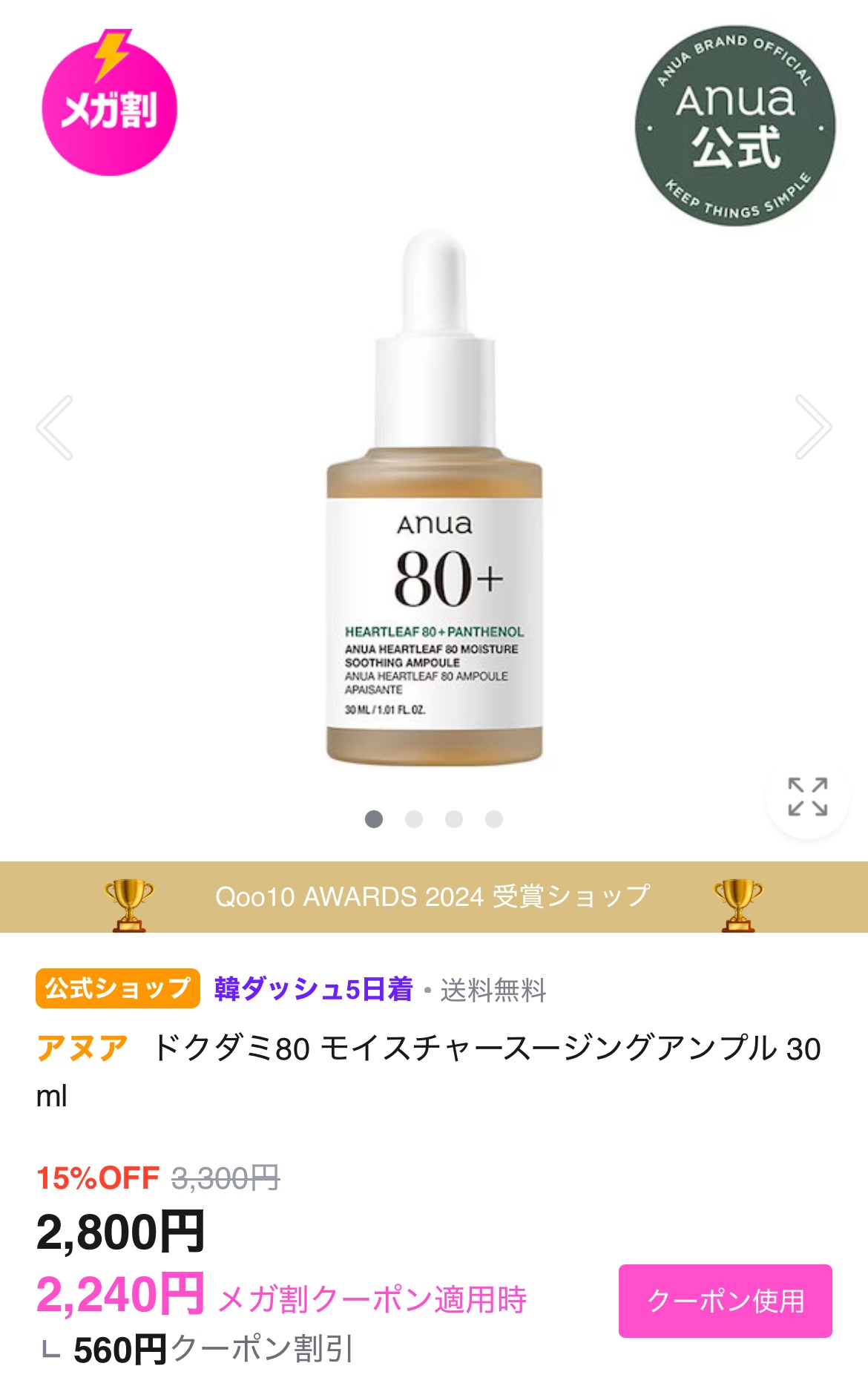This screenshot has width=868, height=1392.
Task: Show the next product image
Action: click(813, 427)
